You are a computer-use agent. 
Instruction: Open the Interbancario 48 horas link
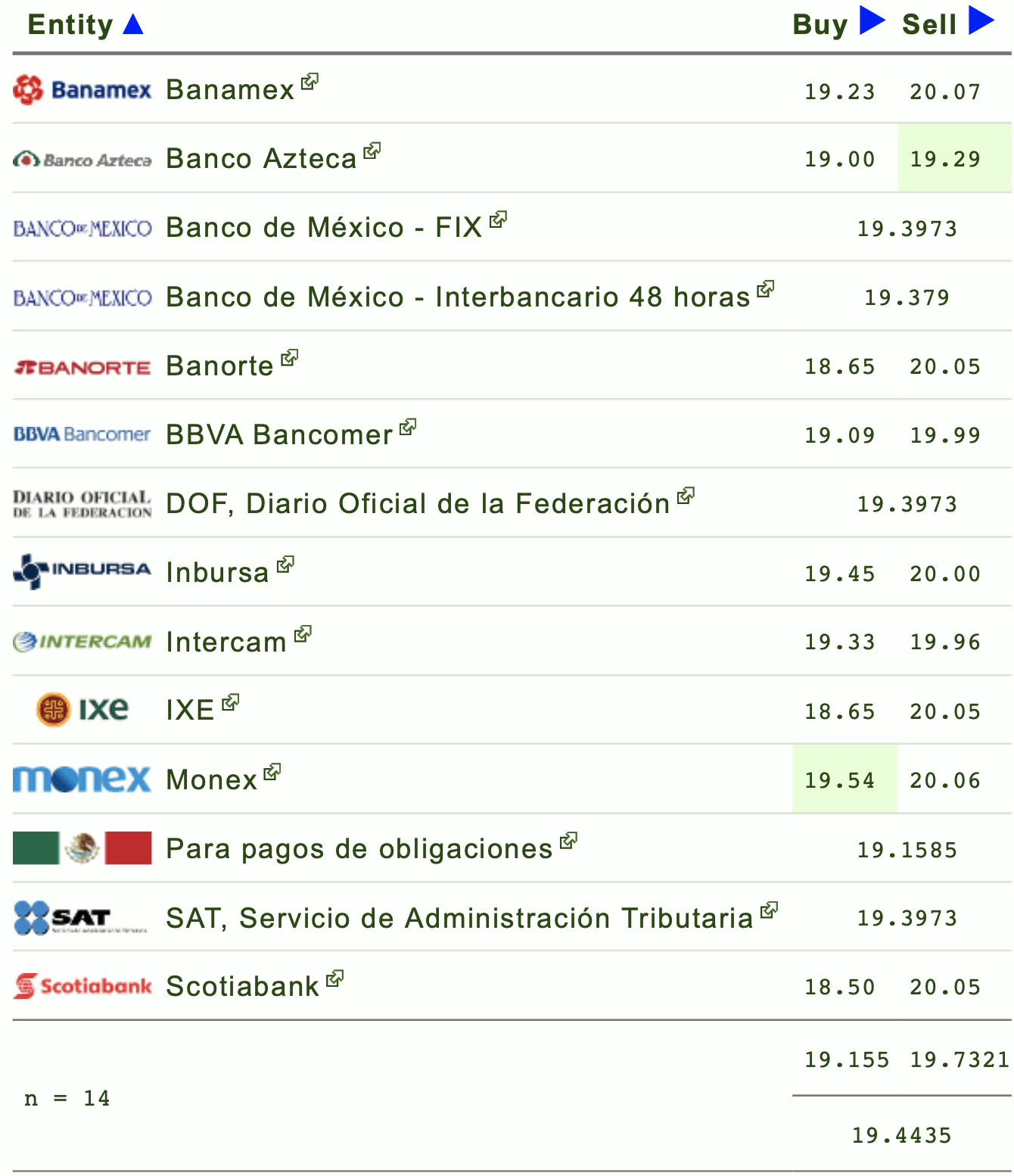point(458,297)
